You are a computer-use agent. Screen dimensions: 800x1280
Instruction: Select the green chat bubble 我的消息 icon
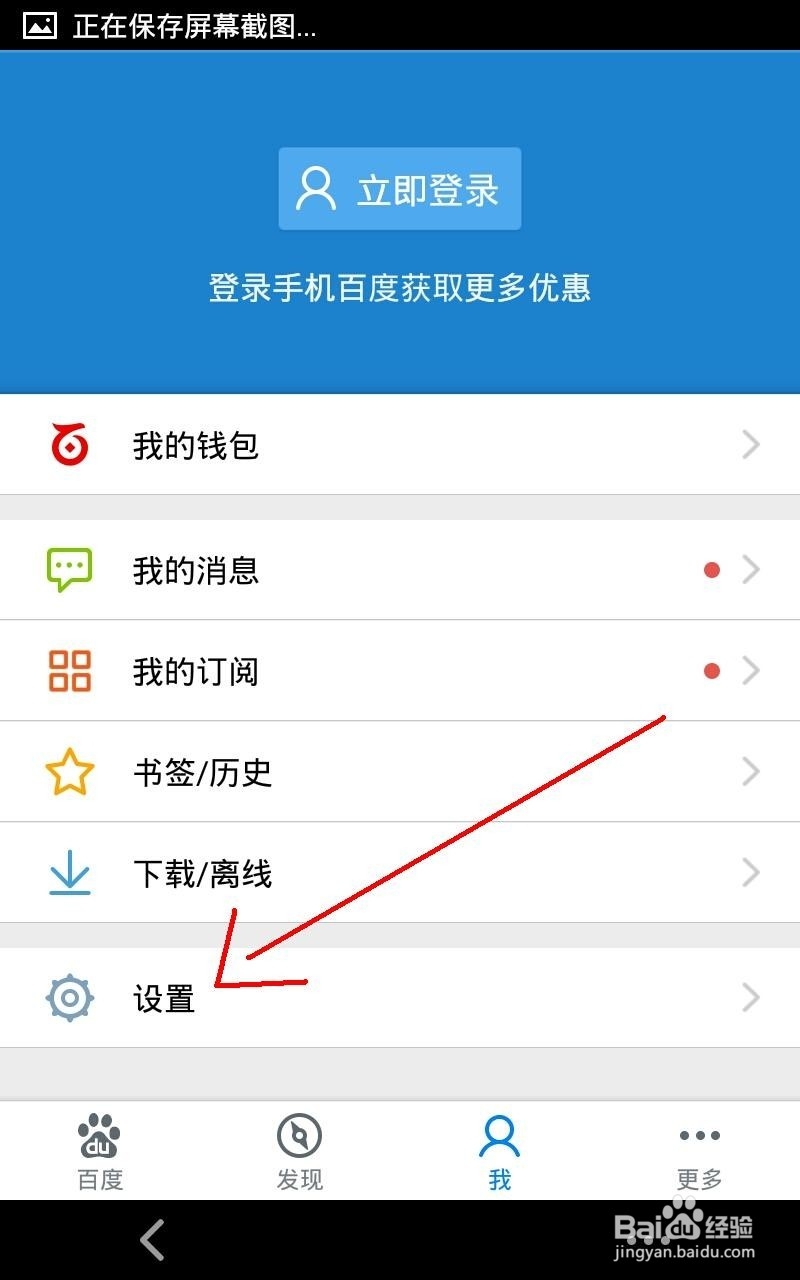[68, 570]
